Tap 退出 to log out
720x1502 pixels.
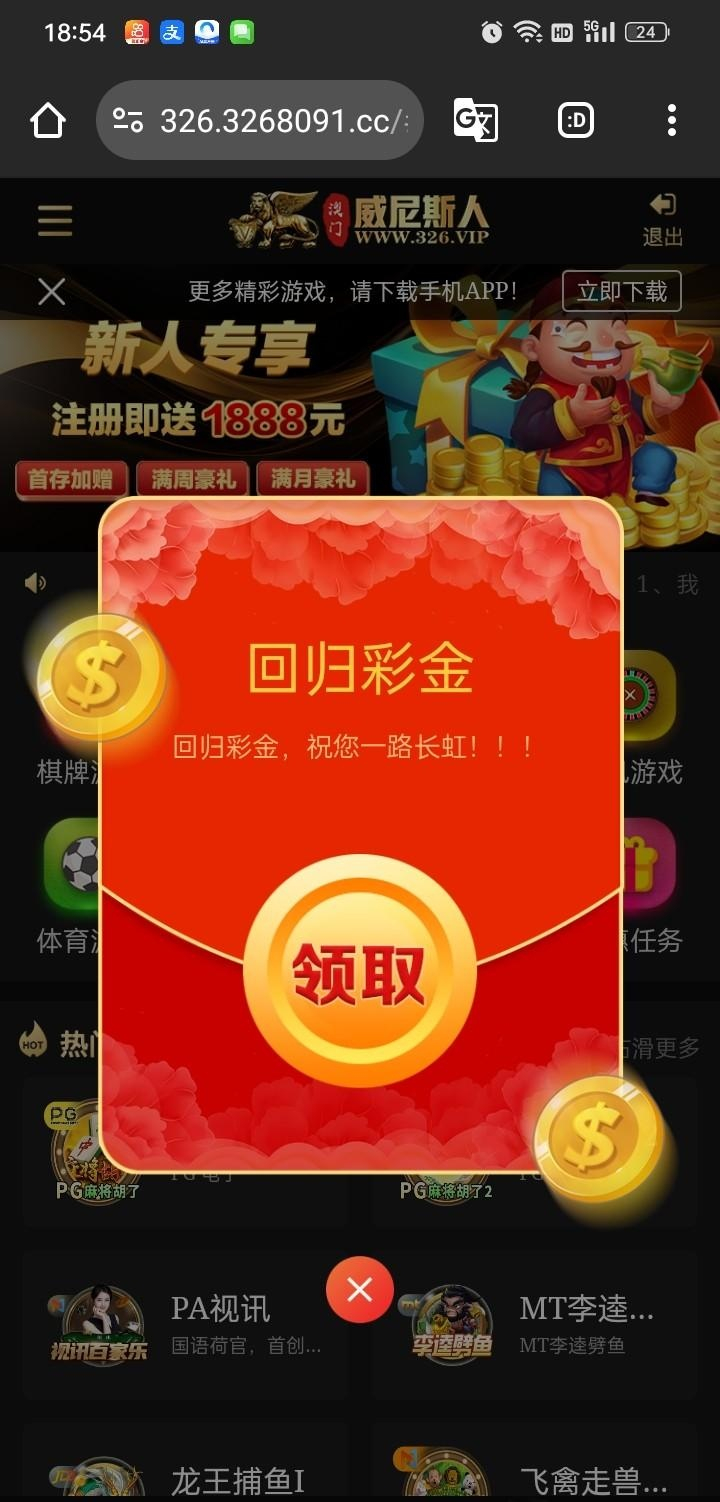pyautogui.click(x=662, y=220)
